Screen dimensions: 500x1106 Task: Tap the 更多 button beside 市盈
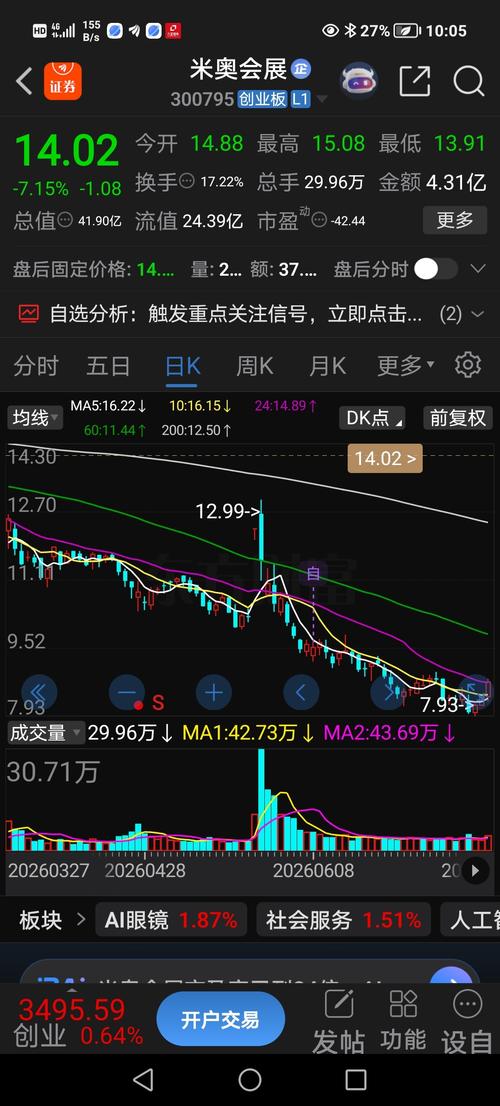click(455, 220)
